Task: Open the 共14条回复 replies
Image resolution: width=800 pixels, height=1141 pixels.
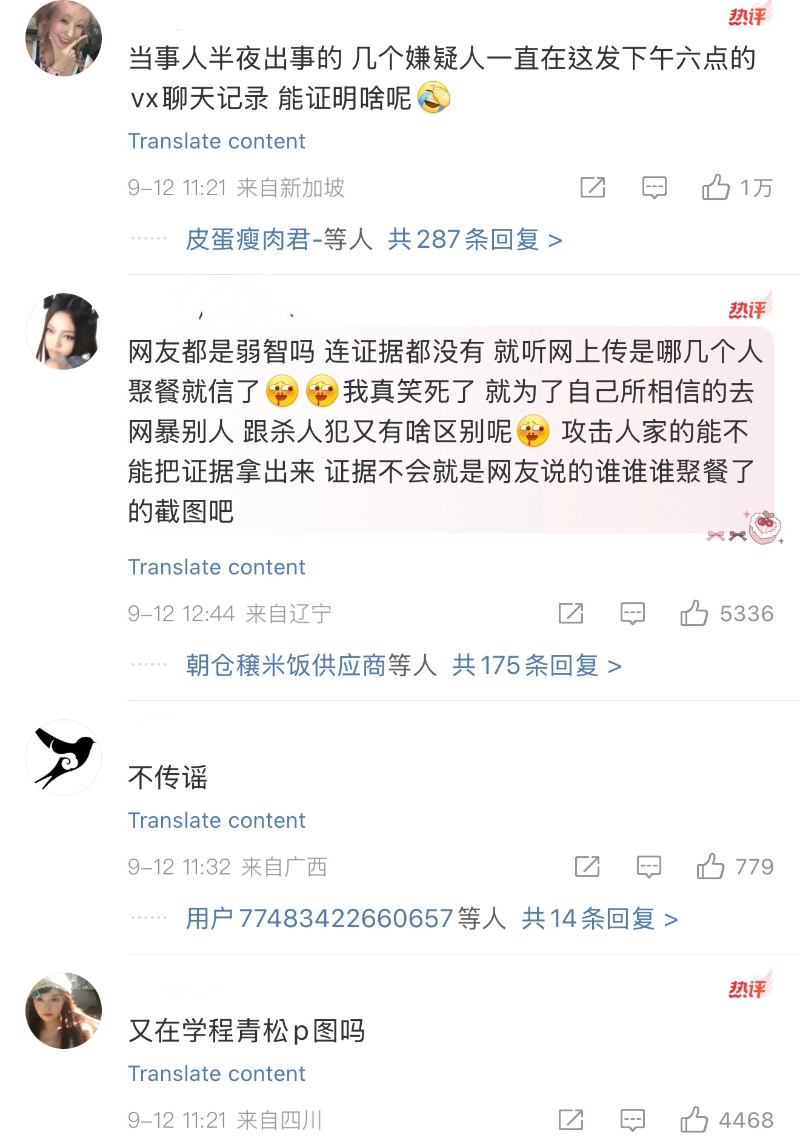Action: [x=600, y=919]
